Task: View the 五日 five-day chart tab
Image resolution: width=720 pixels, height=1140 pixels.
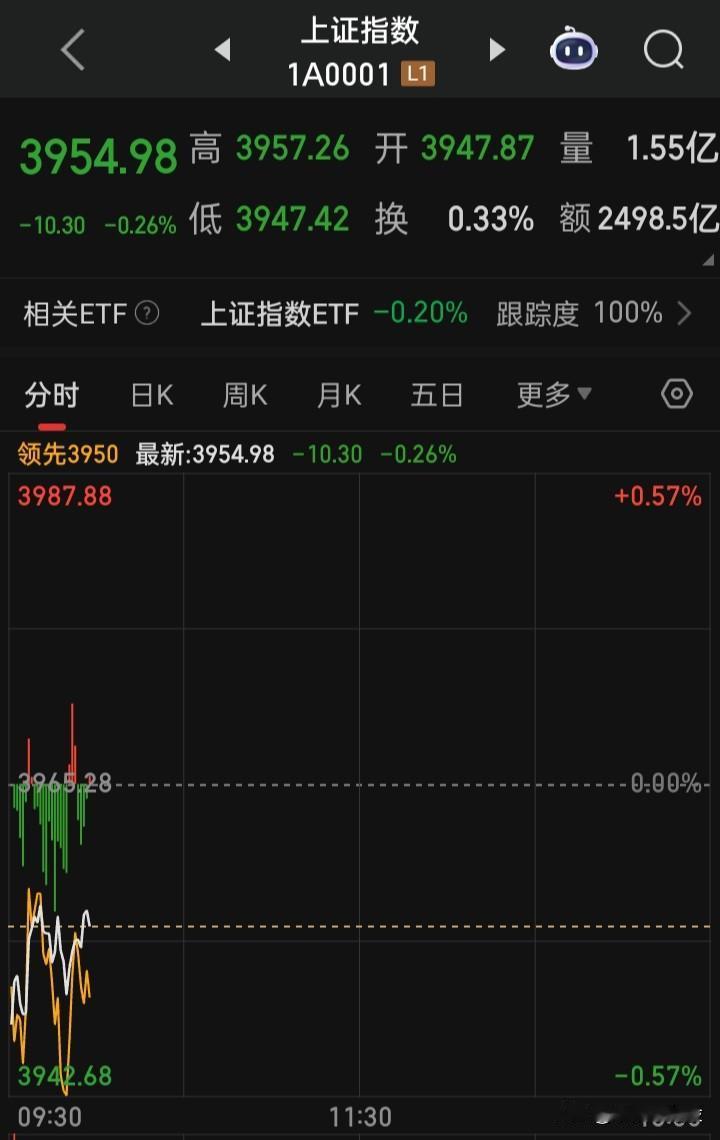Action: point(436,395)
